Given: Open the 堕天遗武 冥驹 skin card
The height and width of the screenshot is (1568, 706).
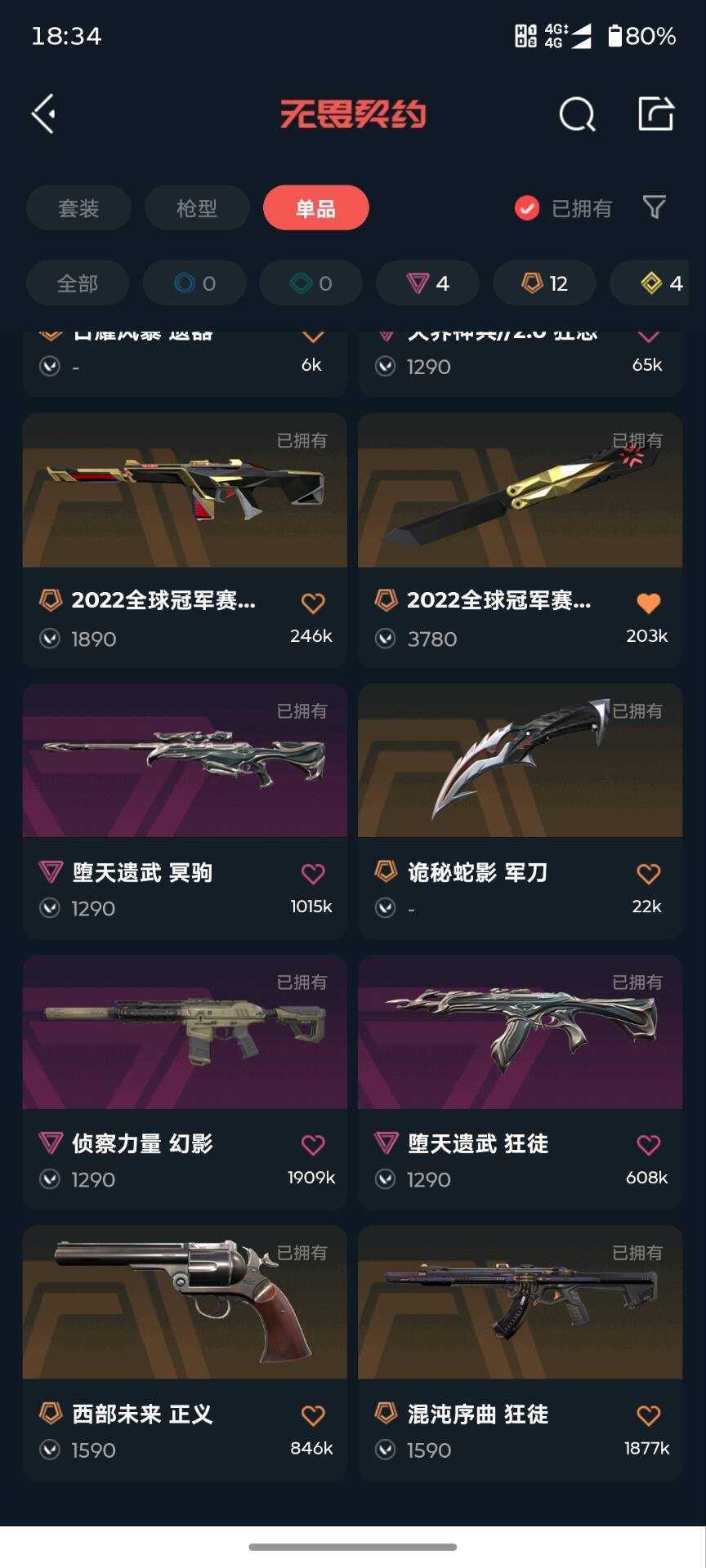Looking at the screenshot, I should (185, 811).
